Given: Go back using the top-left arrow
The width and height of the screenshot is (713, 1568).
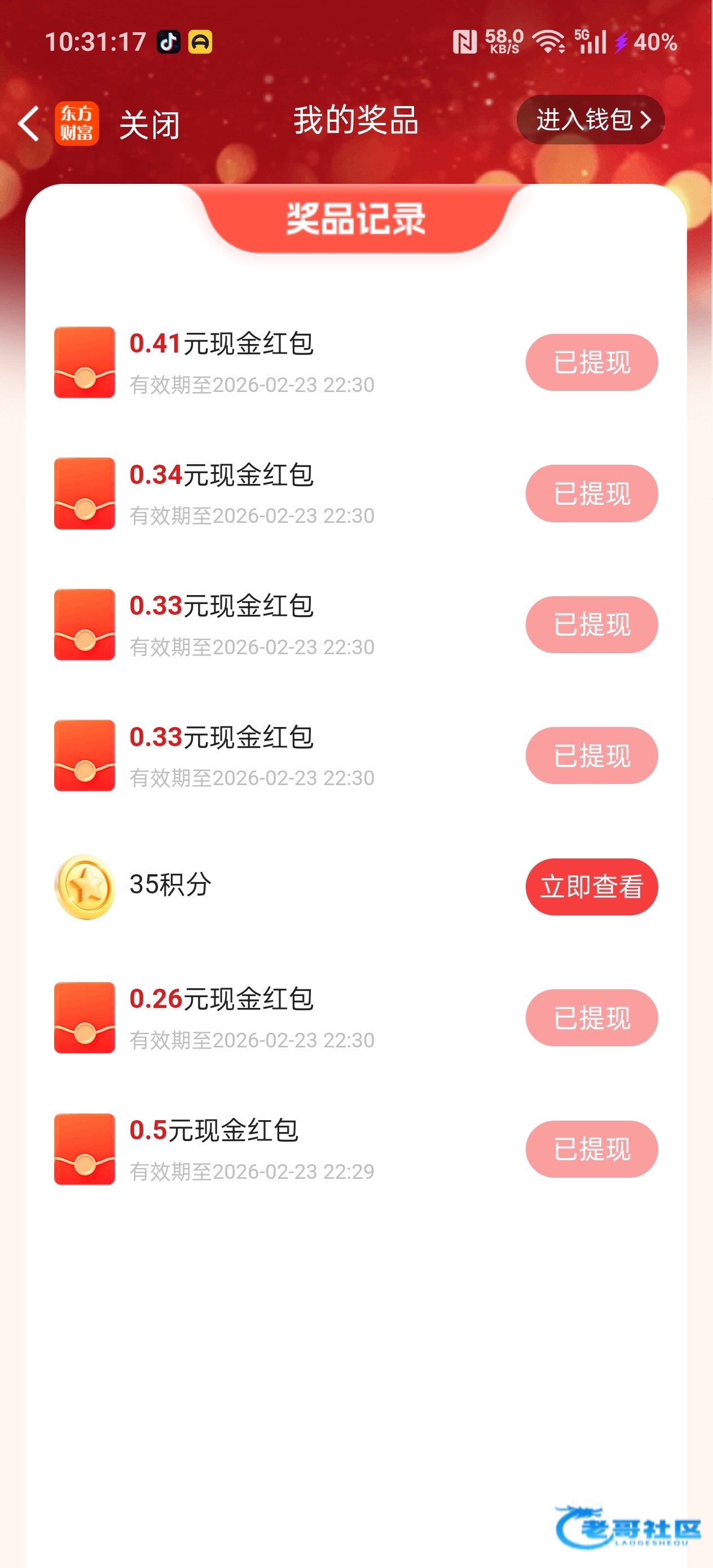Looking at the screenshot, I should [29, 124].
